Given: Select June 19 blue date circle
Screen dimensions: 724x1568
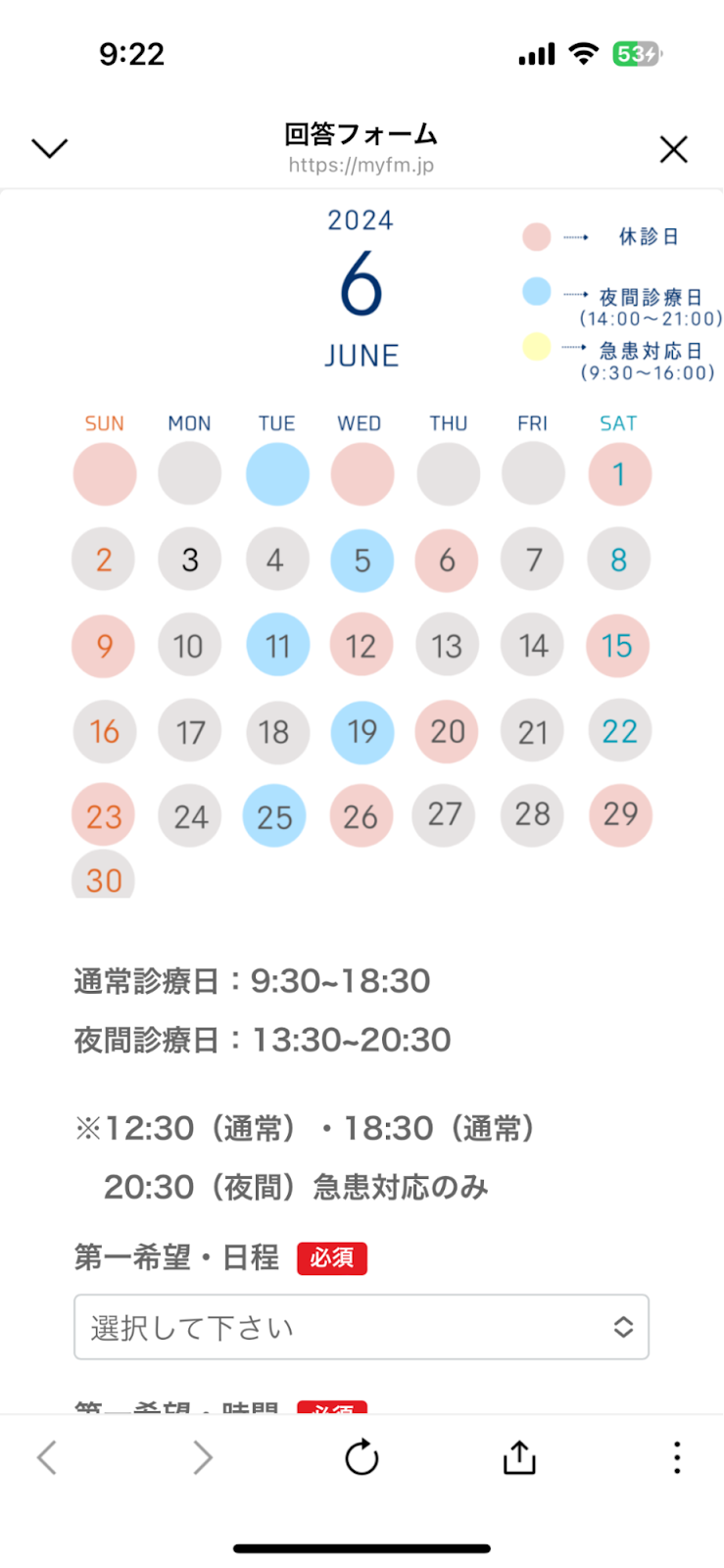Looking at the screenshot, I should pos(362,731).
